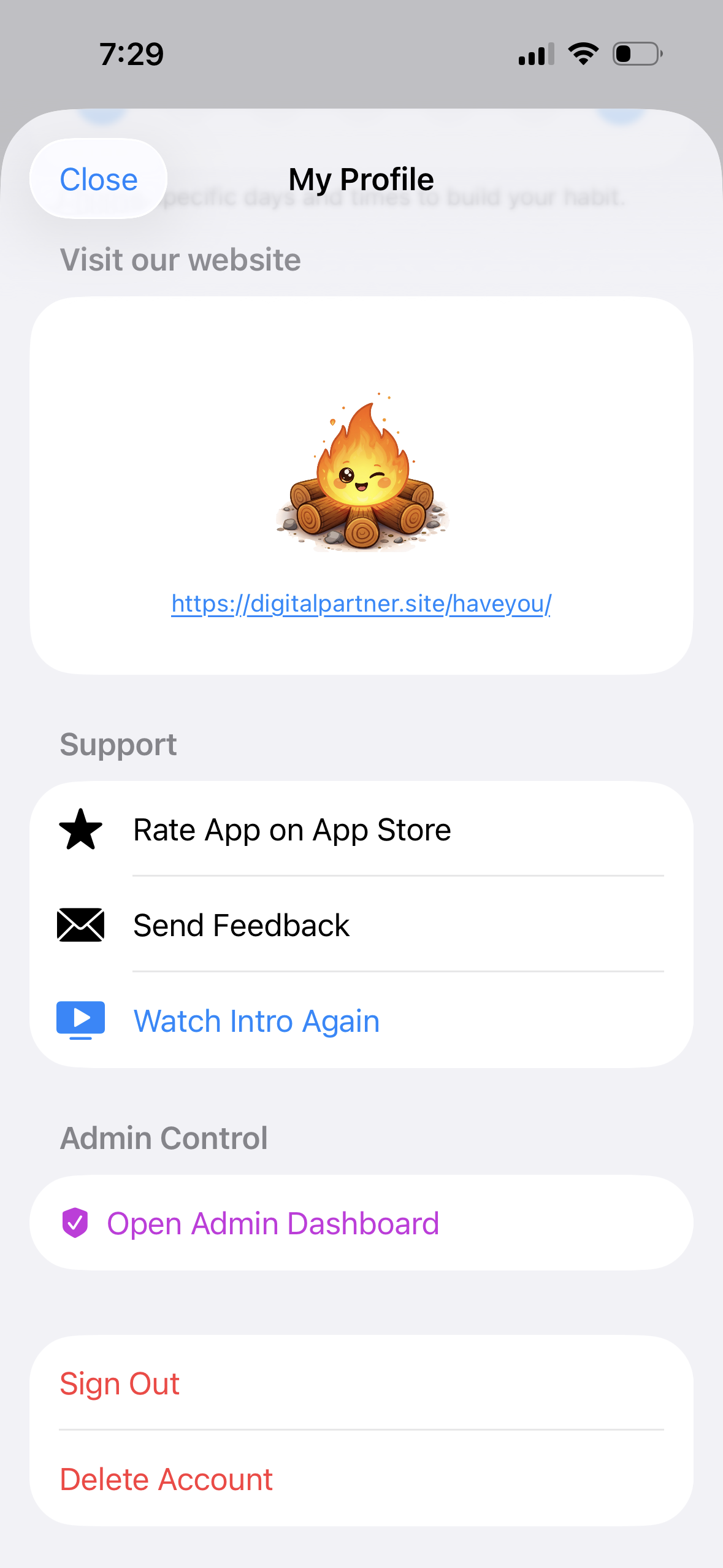Select the star icon beside Rate App

click(x=80, y=829)
